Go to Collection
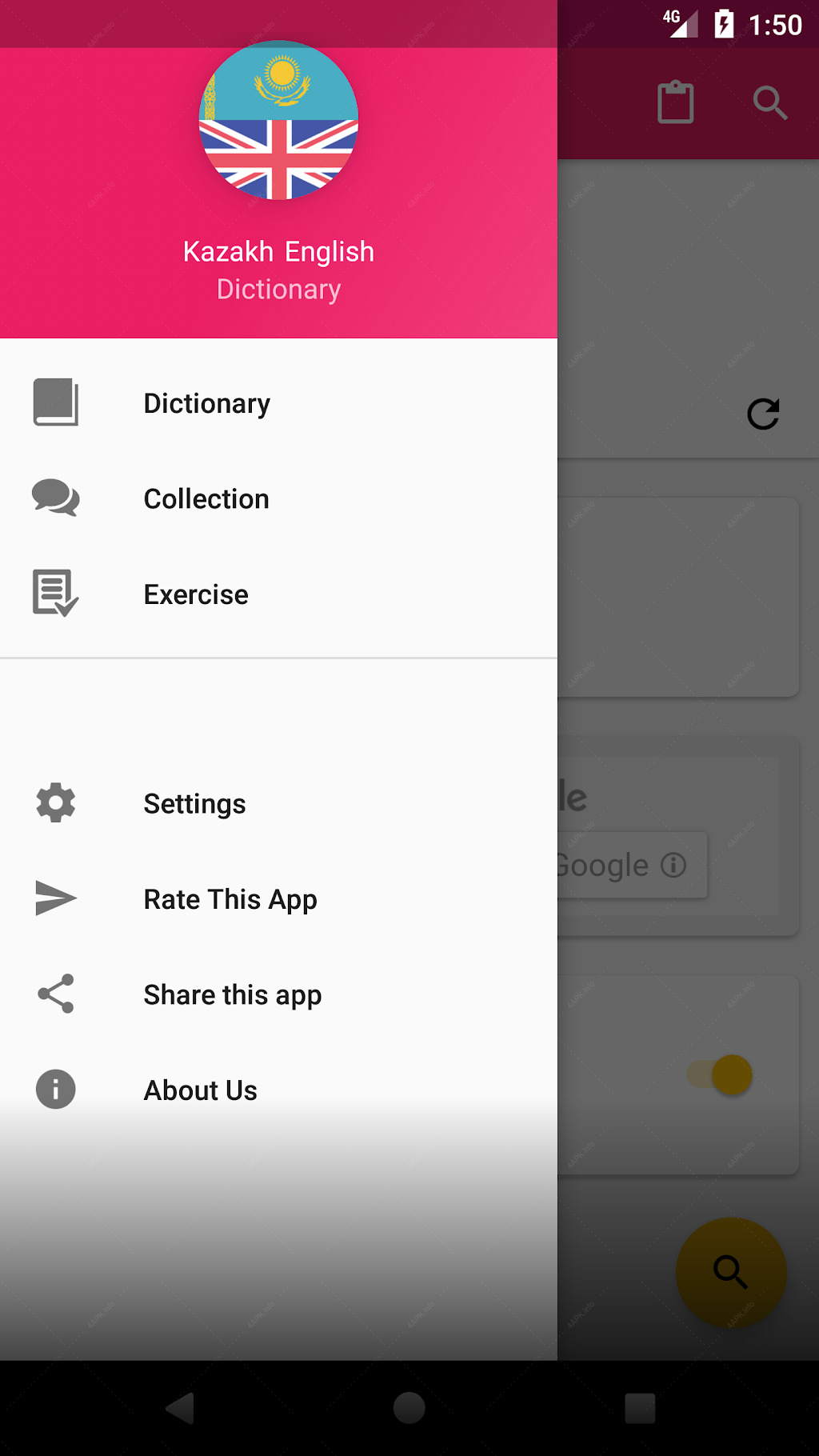Viewport: 819px width, 1456px height. tap(278, 498)
